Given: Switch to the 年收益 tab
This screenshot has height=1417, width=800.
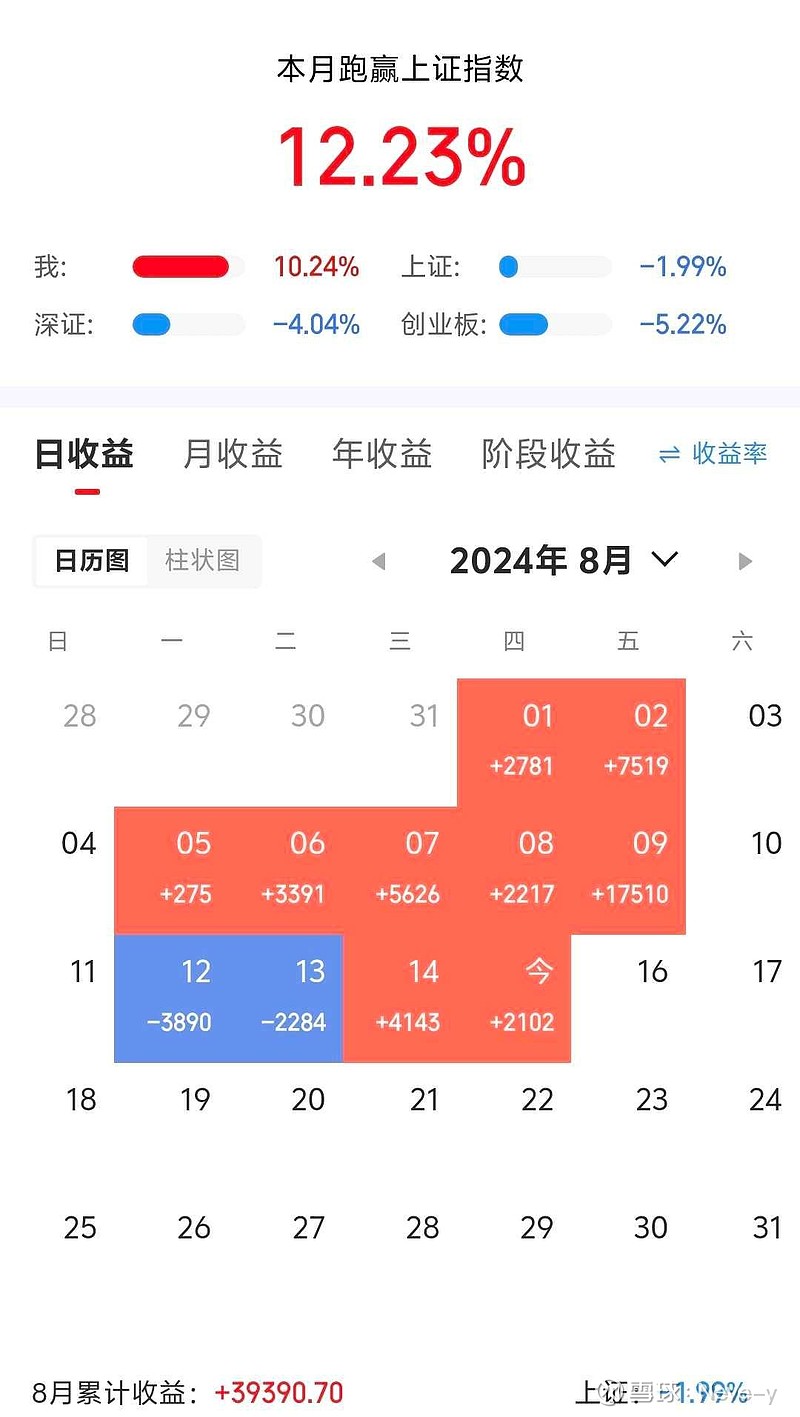Looking at the screenshot, I should tap(382, 454).
